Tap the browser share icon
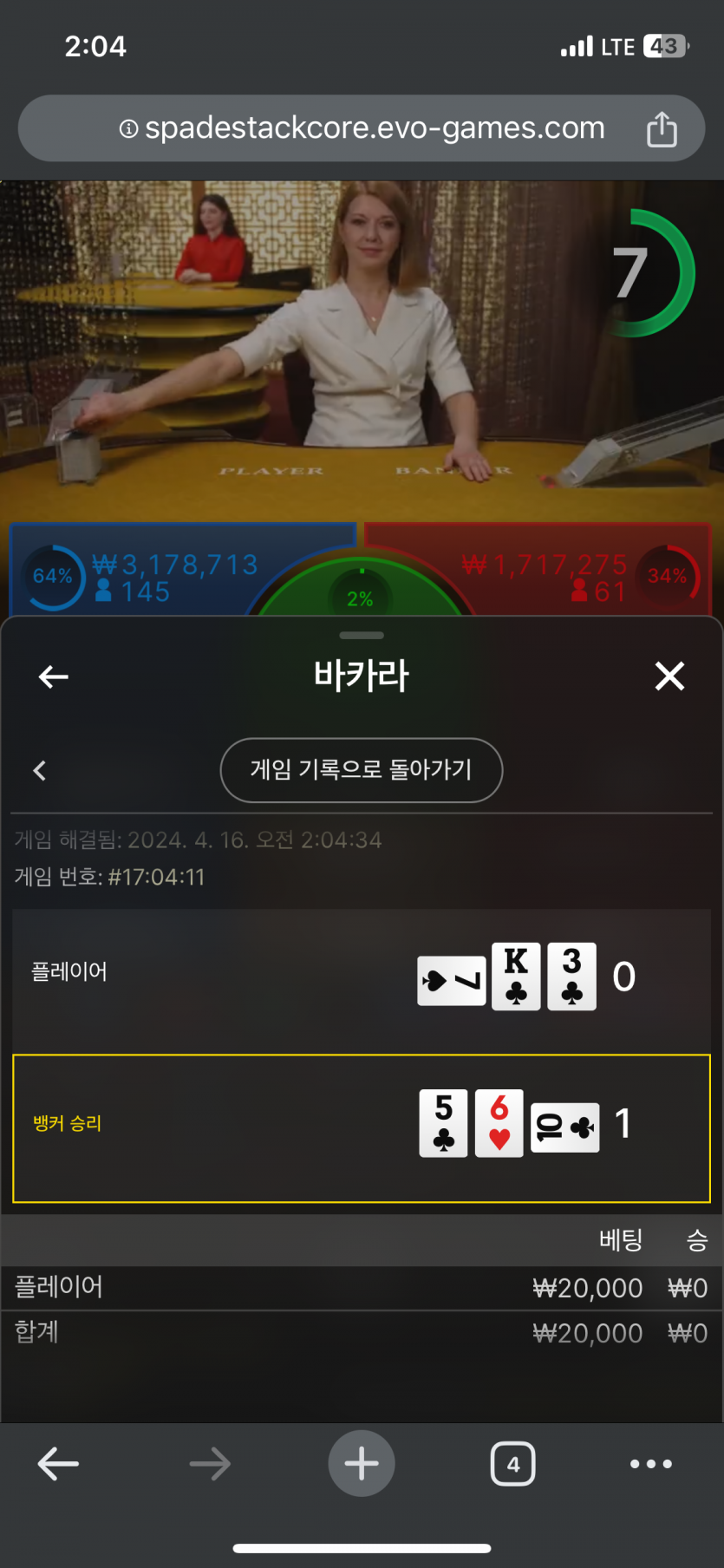Screen dimensions: 724x1568 [662, 129]
